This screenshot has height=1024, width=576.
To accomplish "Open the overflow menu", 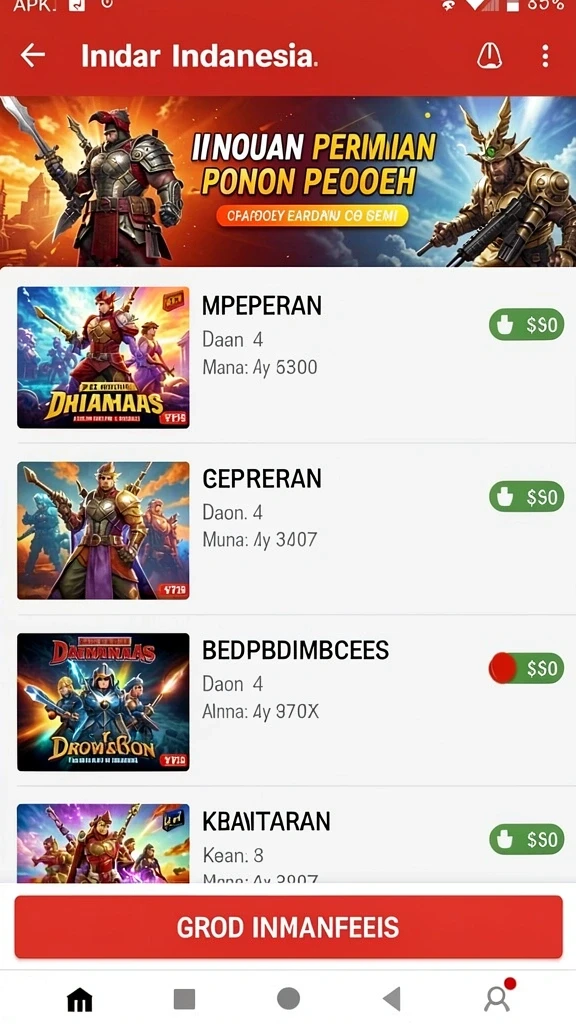I will coord(545,56).
